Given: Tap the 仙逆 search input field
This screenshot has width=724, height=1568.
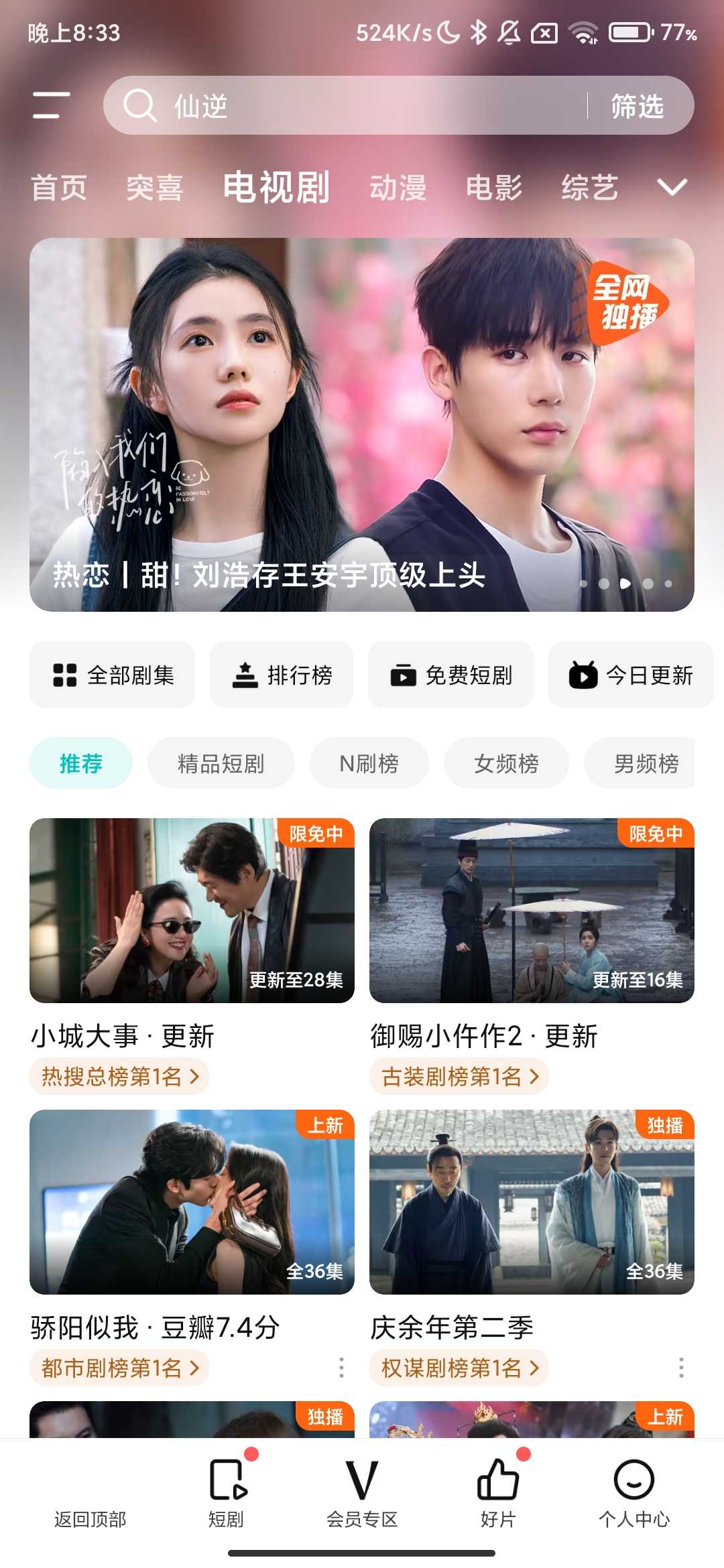Looking at the screenshot, I should click(x=335, y=106).
